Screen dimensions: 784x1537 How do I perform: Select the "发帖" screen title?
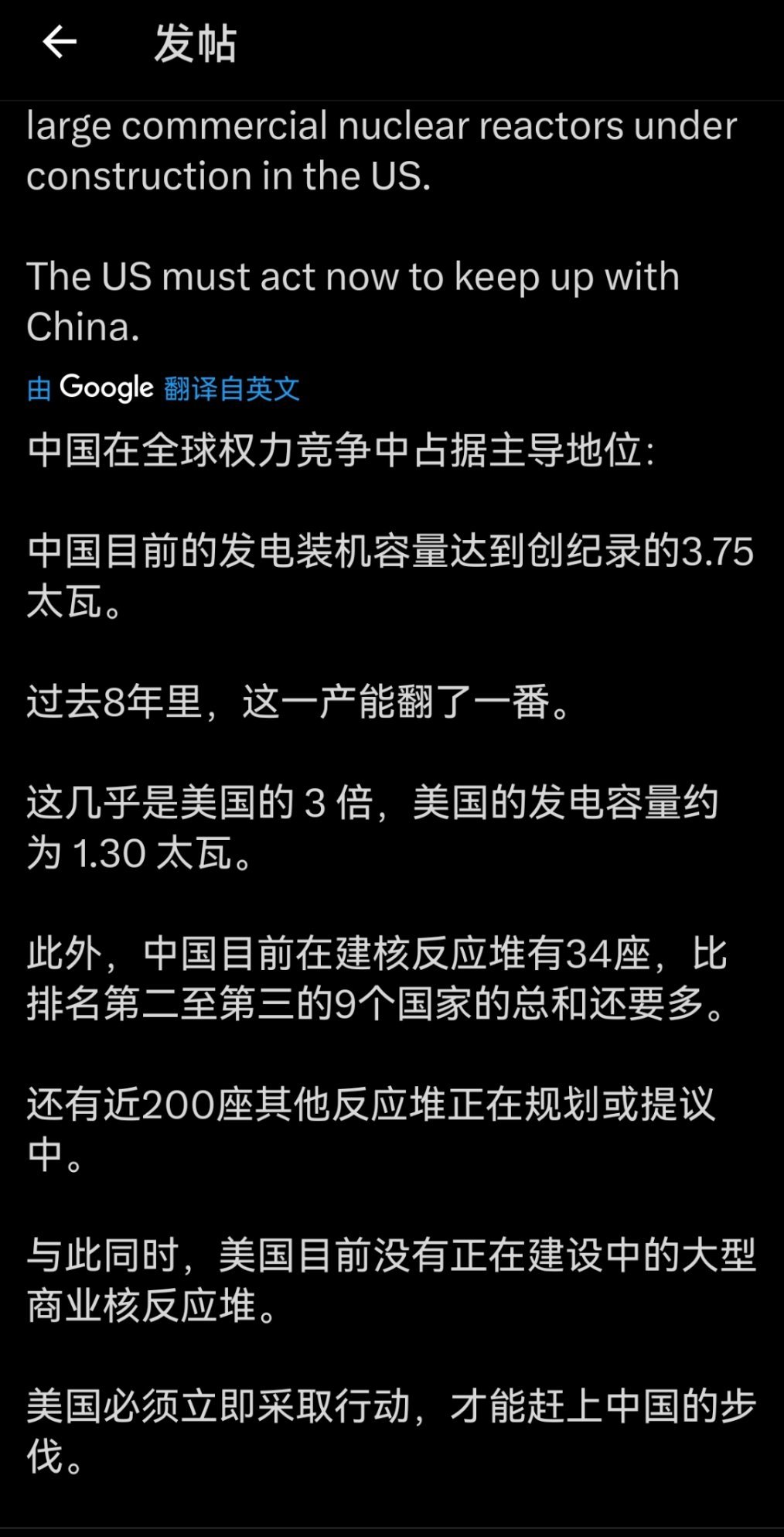[x=195, y=43]
